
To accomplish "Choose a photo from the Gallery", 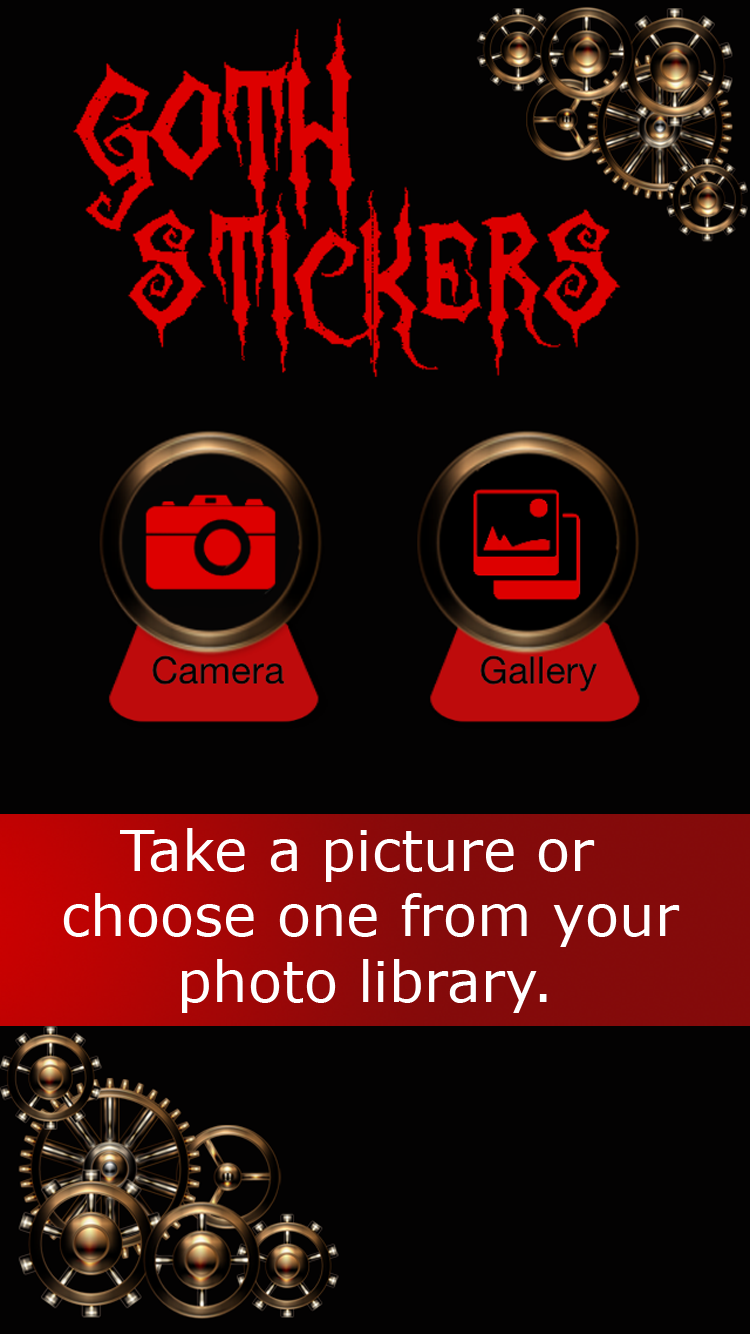I will coord(530,575).
